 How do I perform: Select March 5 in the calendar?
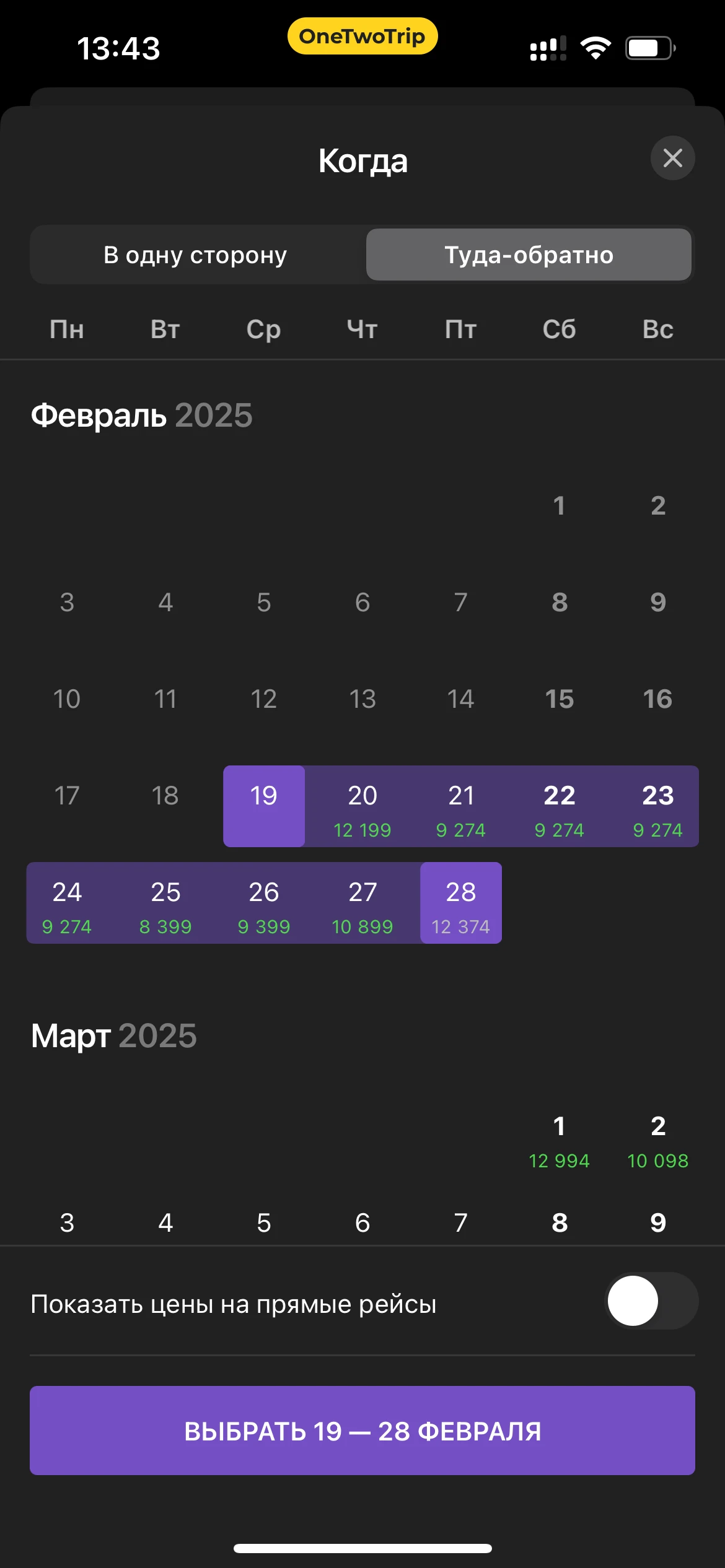tap(264, 1222)
